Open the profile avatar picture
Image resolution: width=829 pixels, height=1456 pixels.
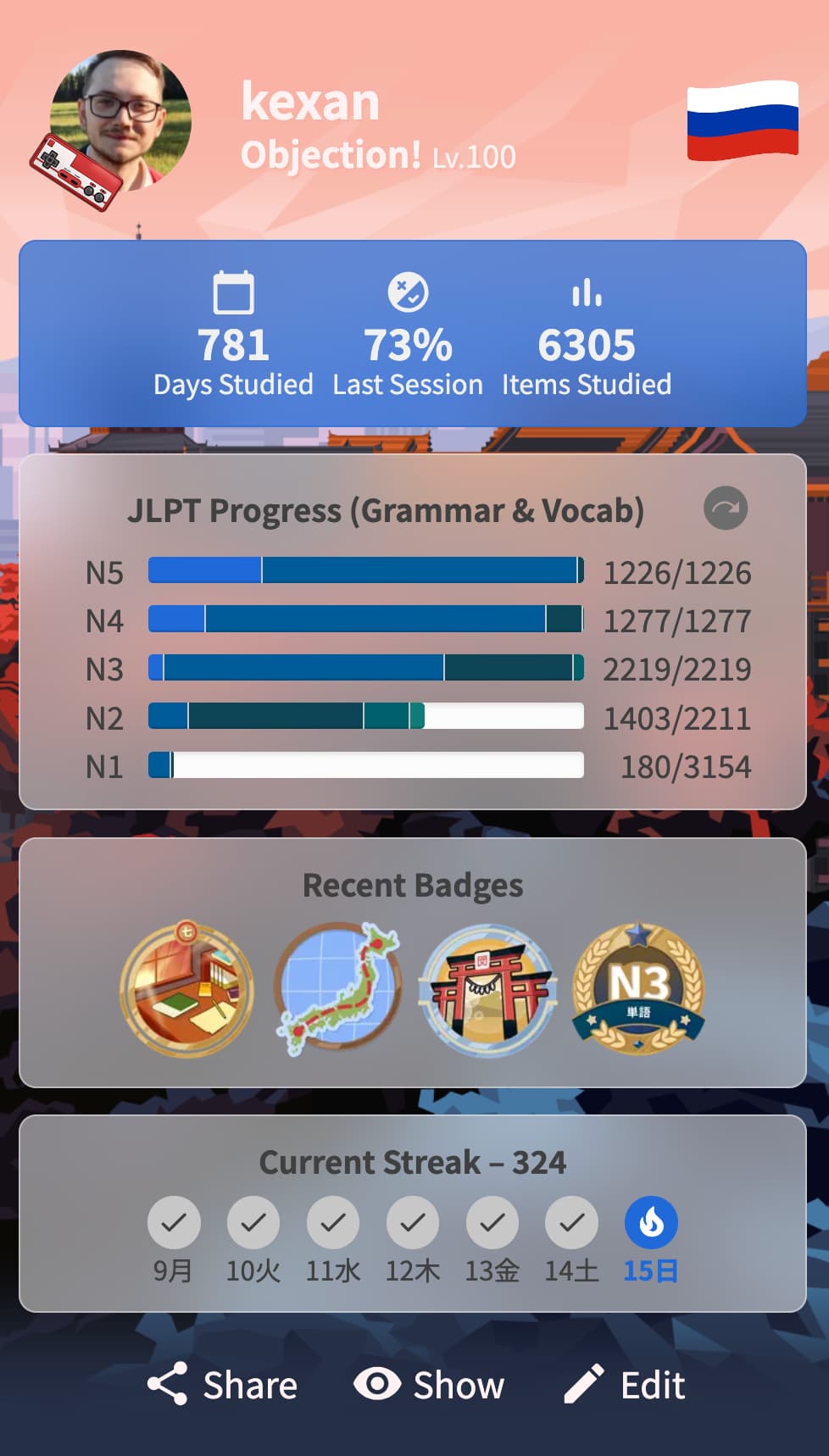pyautogui.click(x=120, y=120)
